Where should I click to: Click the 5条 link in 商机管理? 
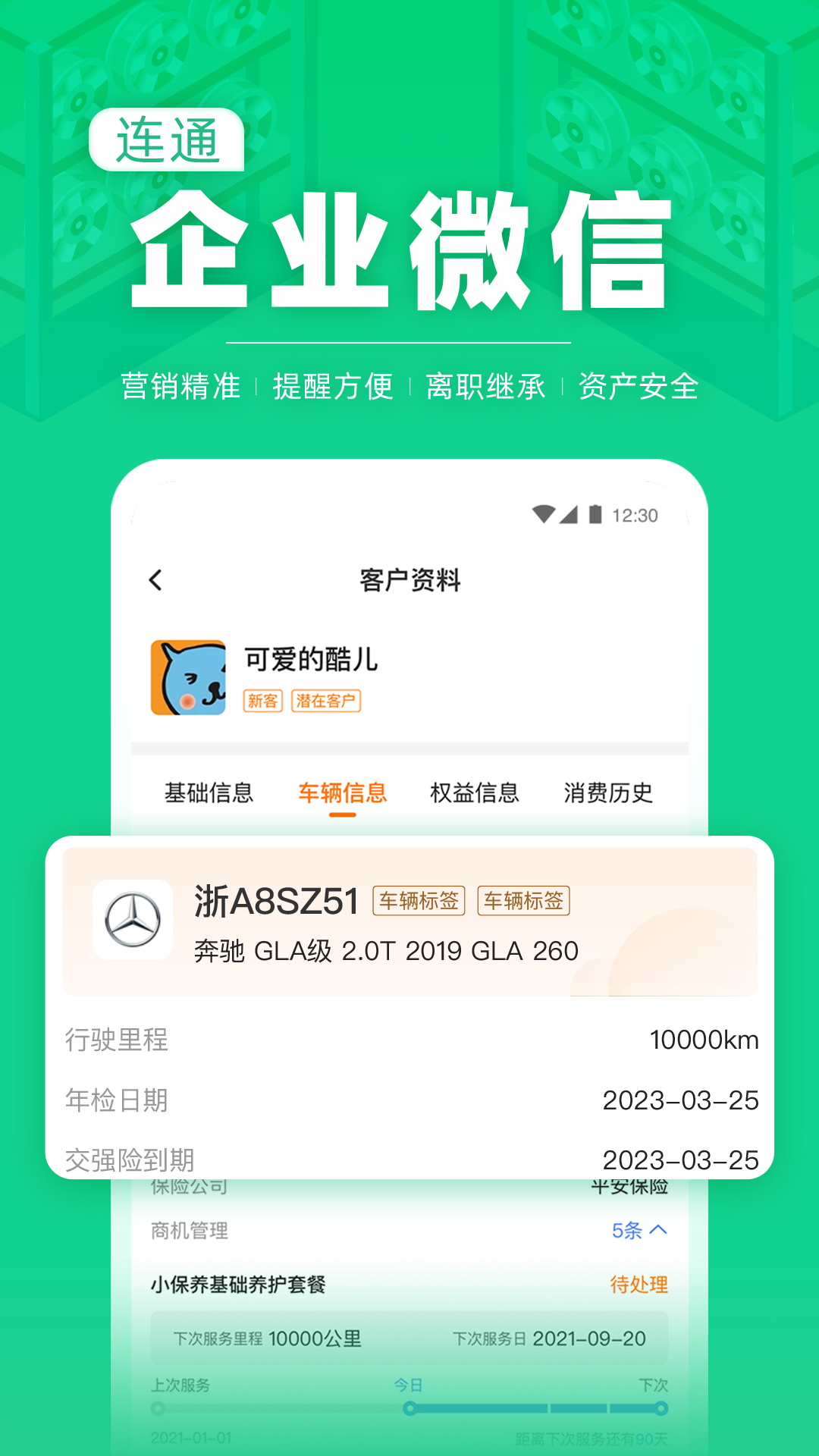click(628, 1232)
